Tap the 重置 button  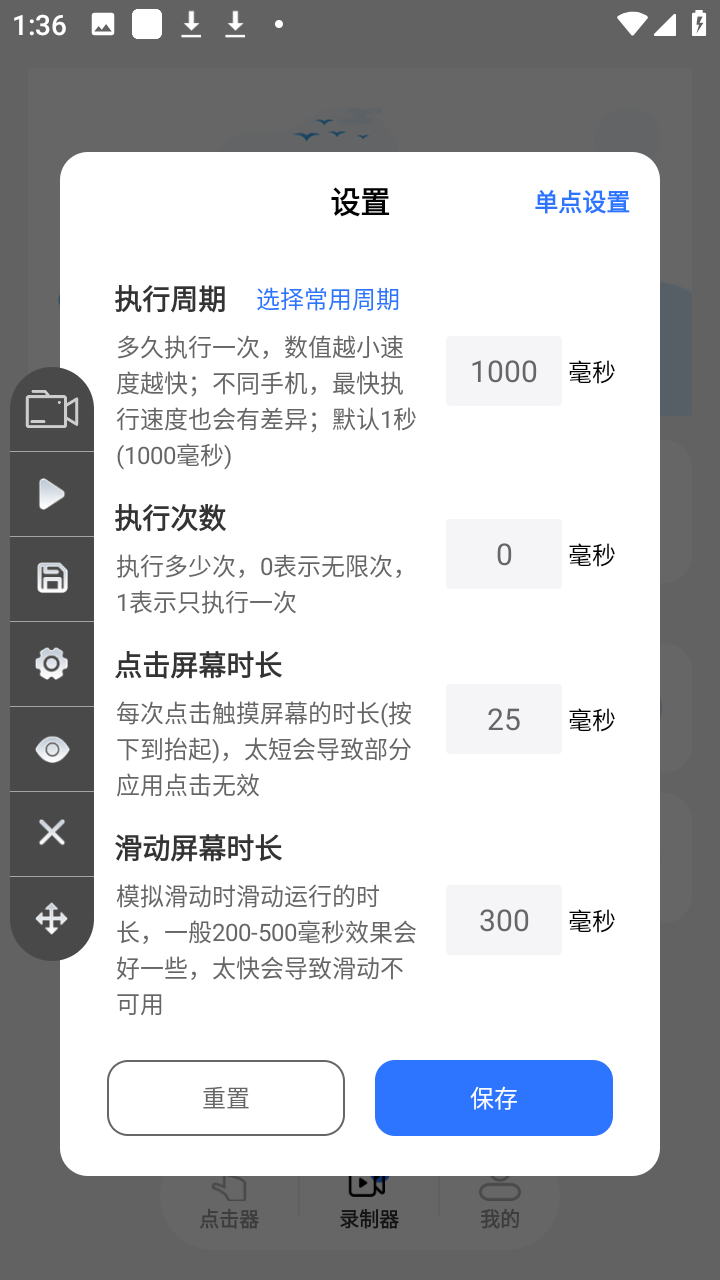coord(226,1098)
